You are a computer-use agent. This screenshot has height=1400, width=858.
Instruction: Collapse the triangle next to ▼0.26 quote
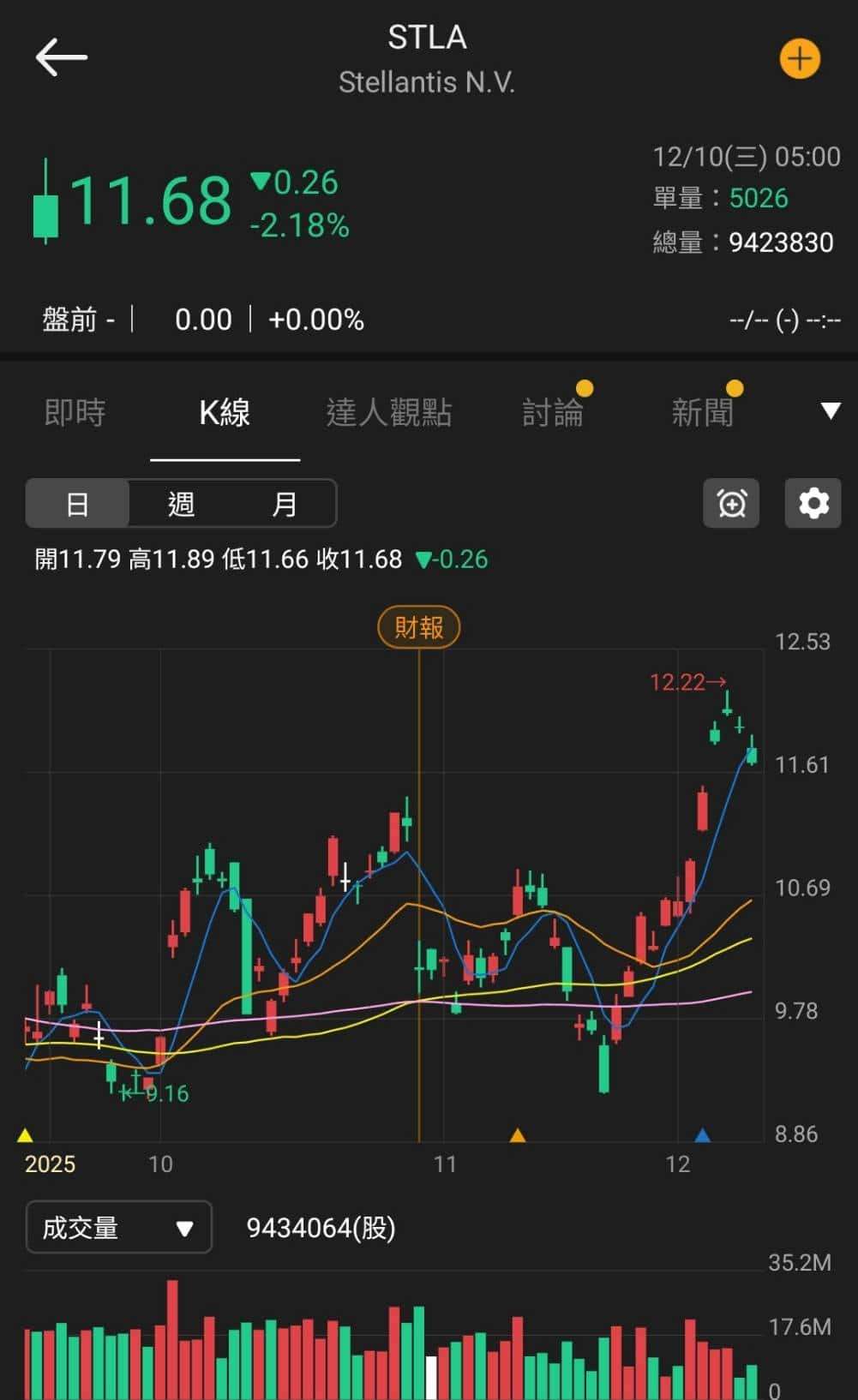click(x=261, y=182)
